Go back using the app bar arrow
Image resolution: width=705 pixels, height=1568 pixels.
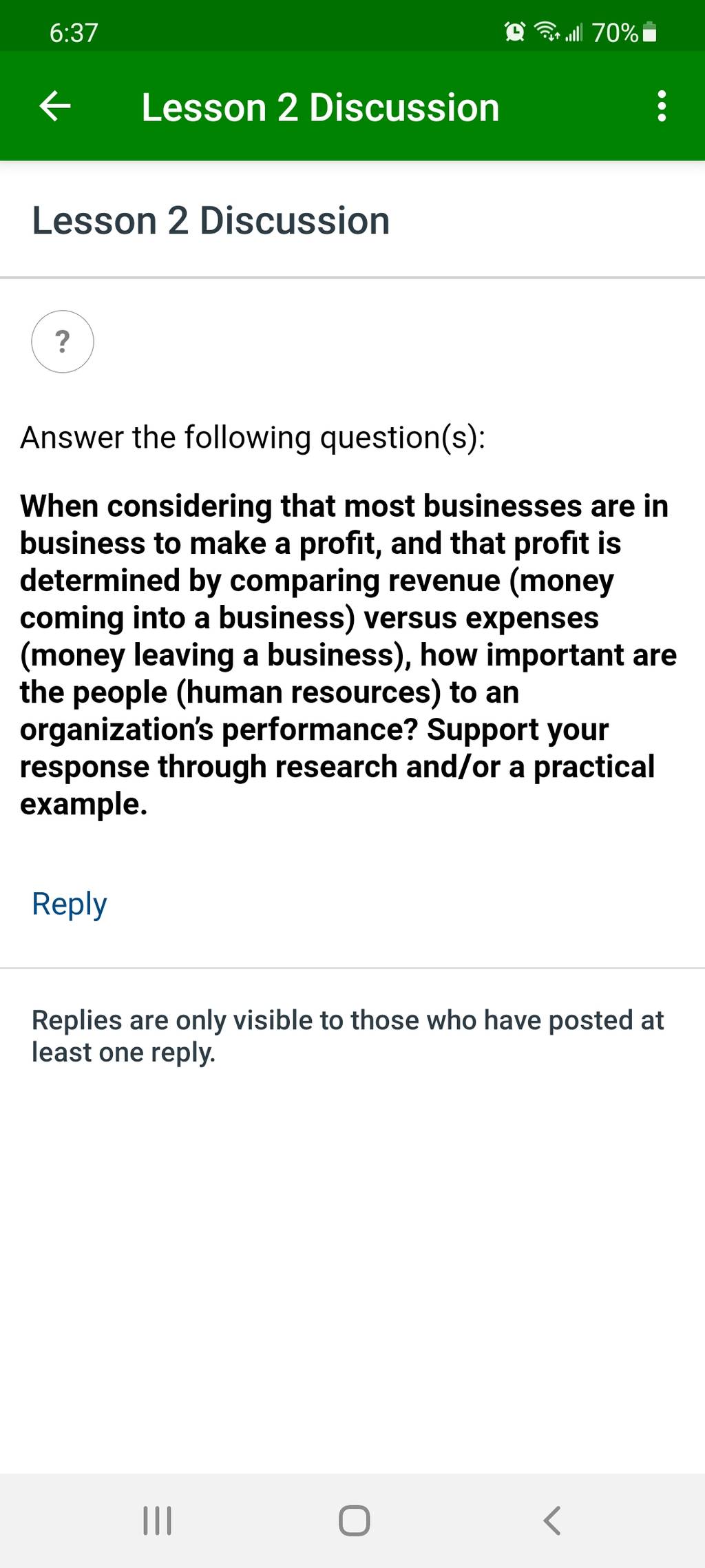click(x=55, y=107)
